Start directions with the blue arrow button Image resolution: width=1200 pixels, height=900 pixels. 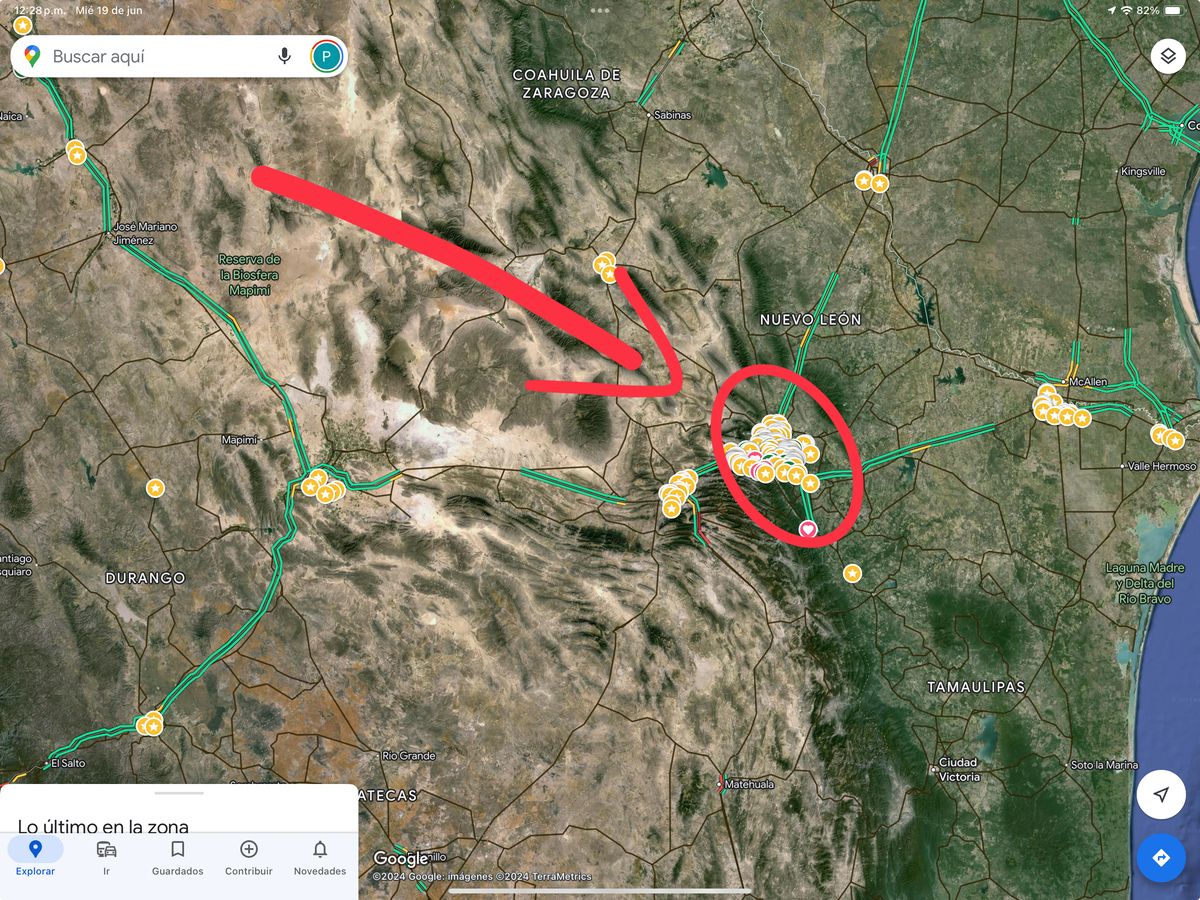click(x=1161, y=858)
